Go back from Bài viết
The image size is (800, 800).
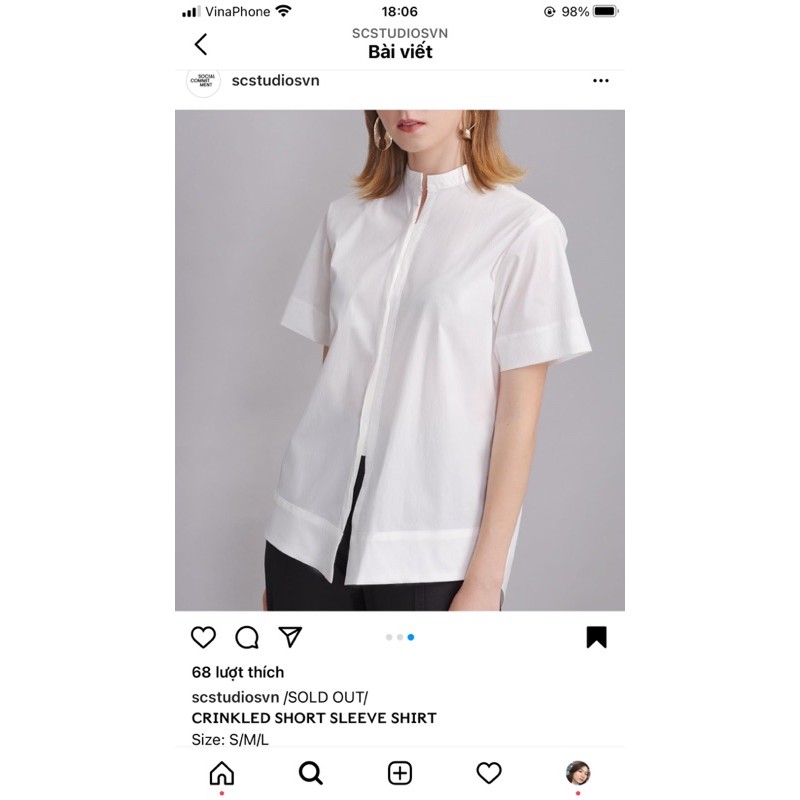point(201,44)
